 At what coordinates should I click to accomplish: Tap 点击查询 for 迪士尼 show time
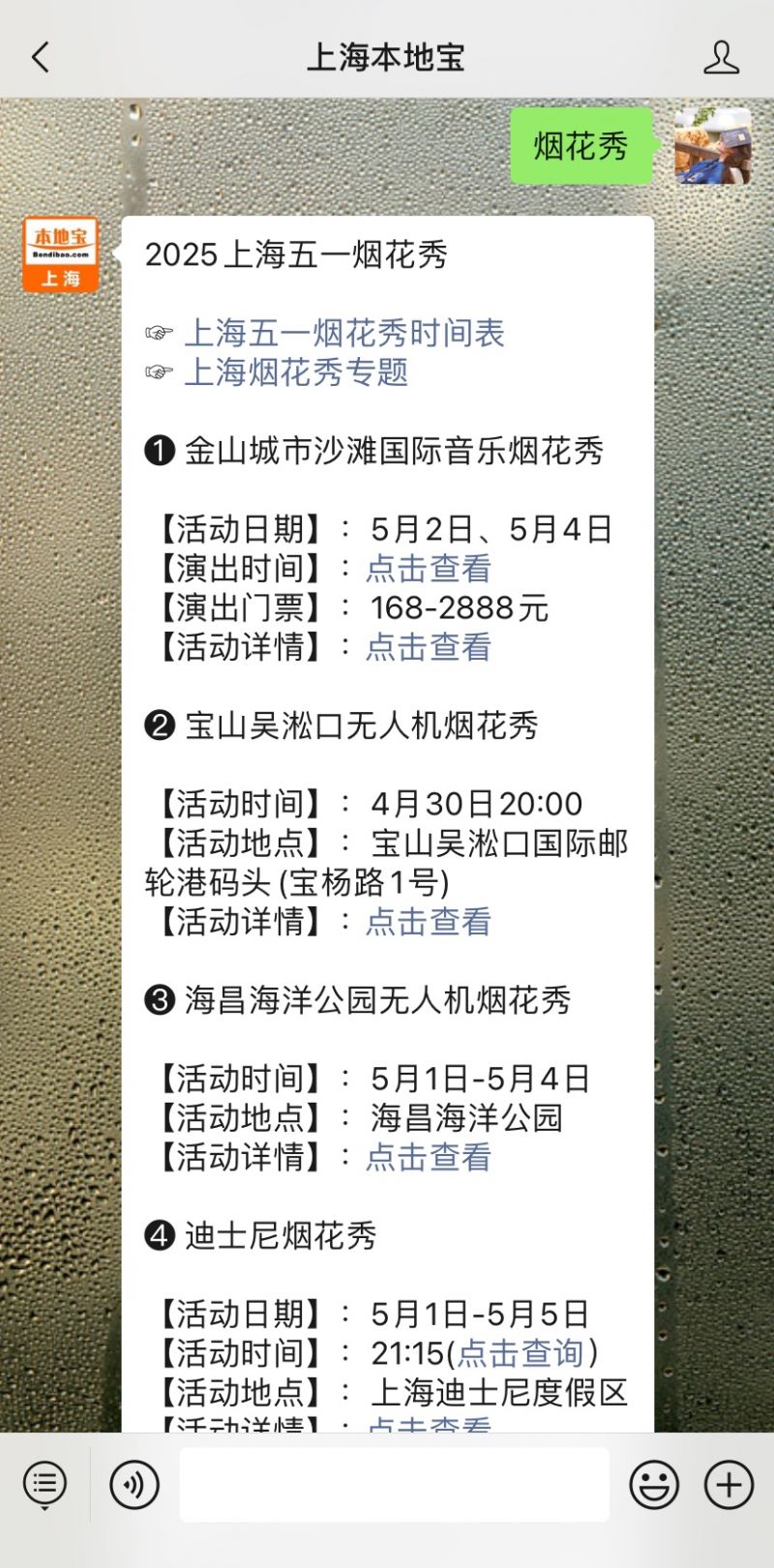[521, 1353]
